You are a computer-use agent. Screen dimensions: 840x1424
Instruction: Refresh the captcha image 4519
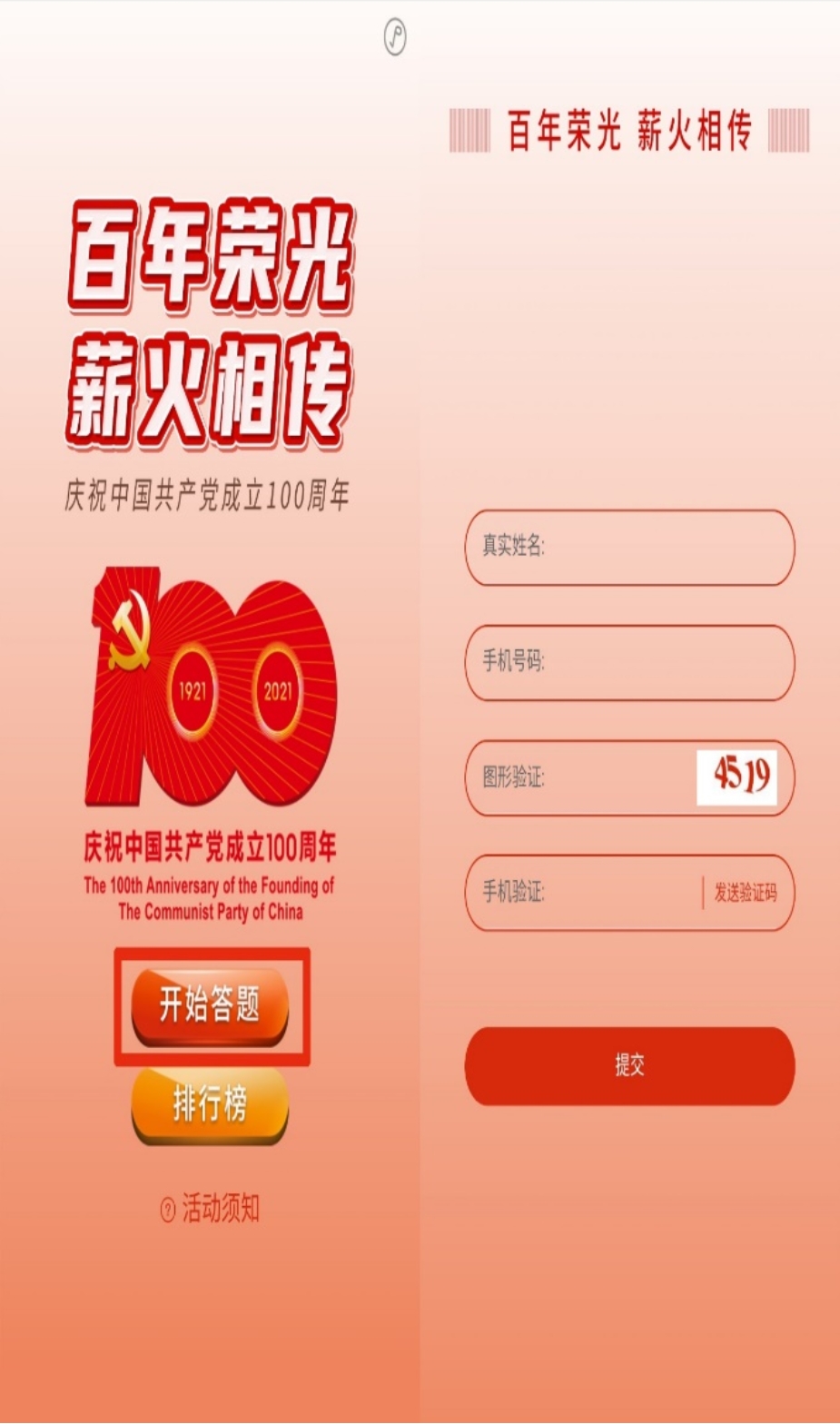pyautogui.click(x=736, y=777)
